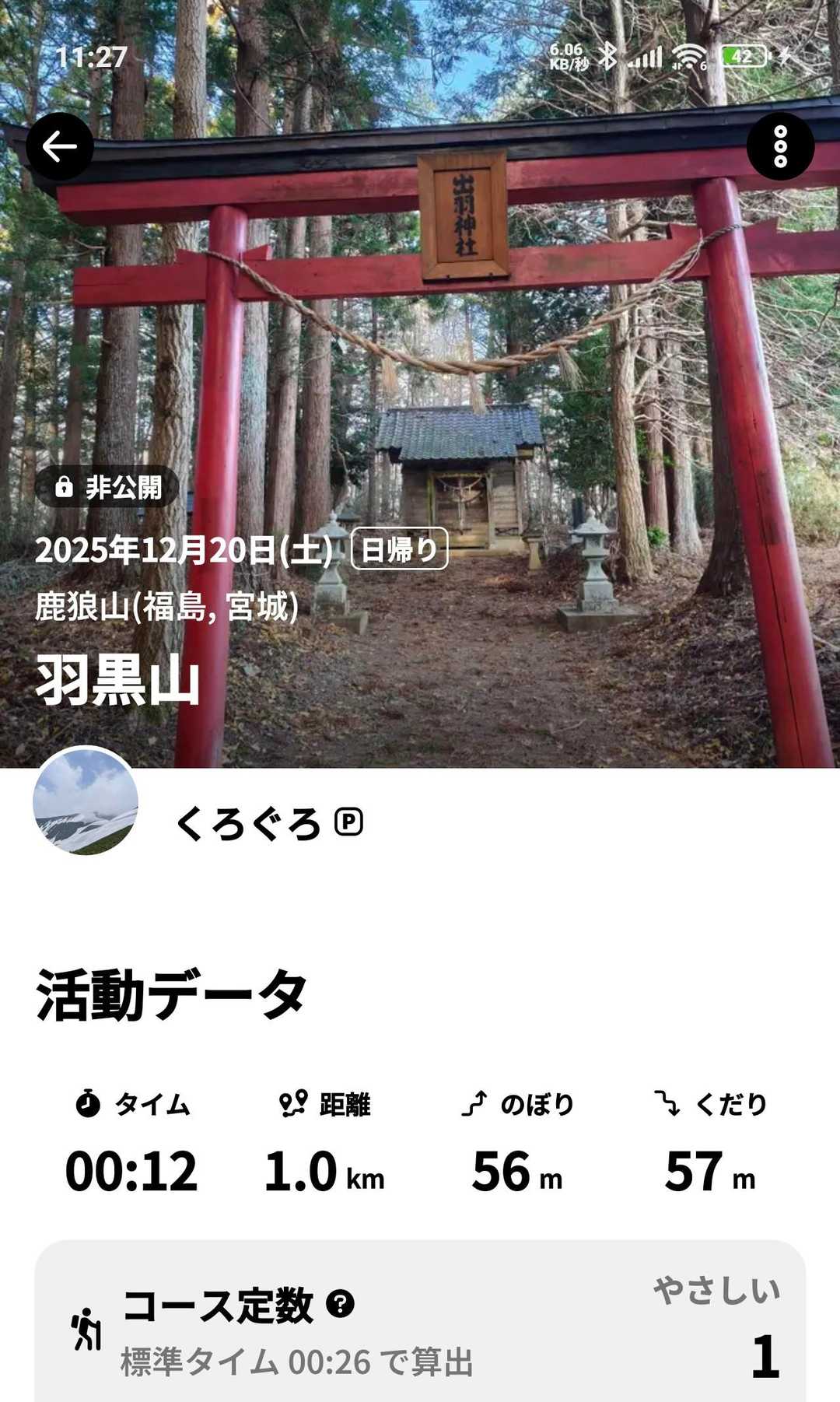Open the 鹿狼山(福島, 宮城) area link
Viewport: 840px width, 1402px height.
[166, 607]
